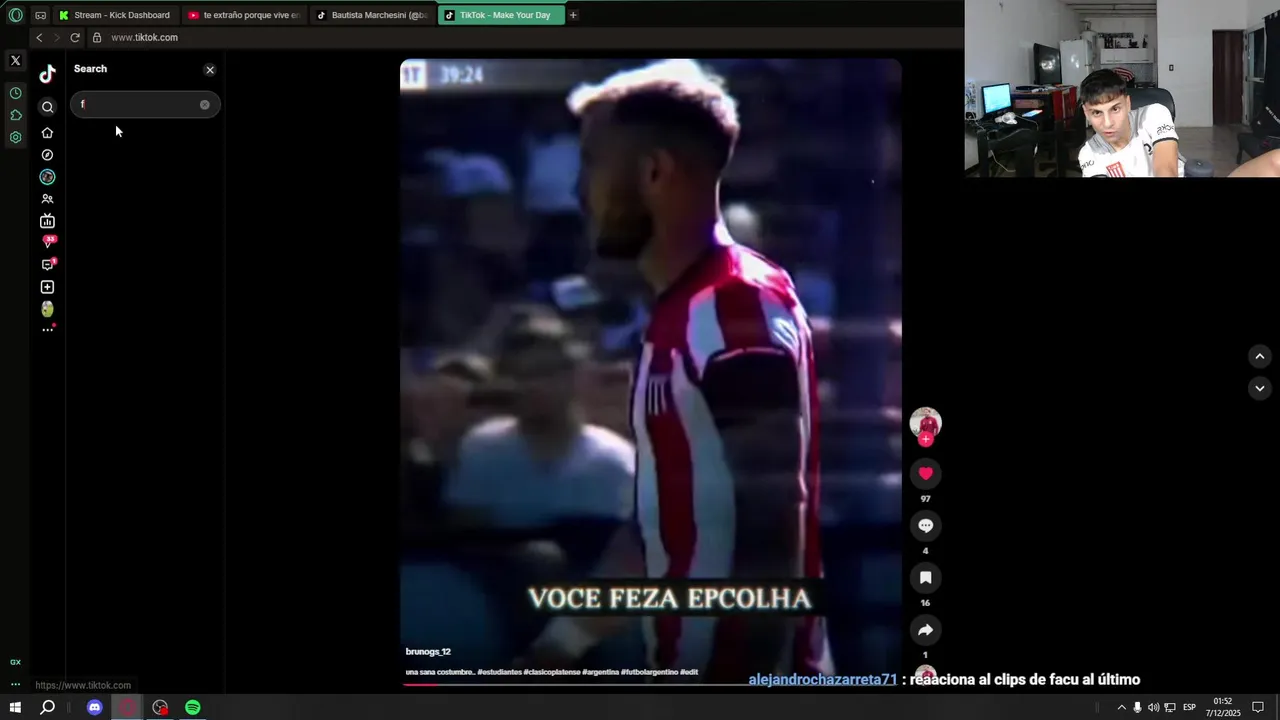Viewport: 1280px width, 720px height.
Task: Open the sidebar's three-dots More menu
Action: [x=47, y=330]
